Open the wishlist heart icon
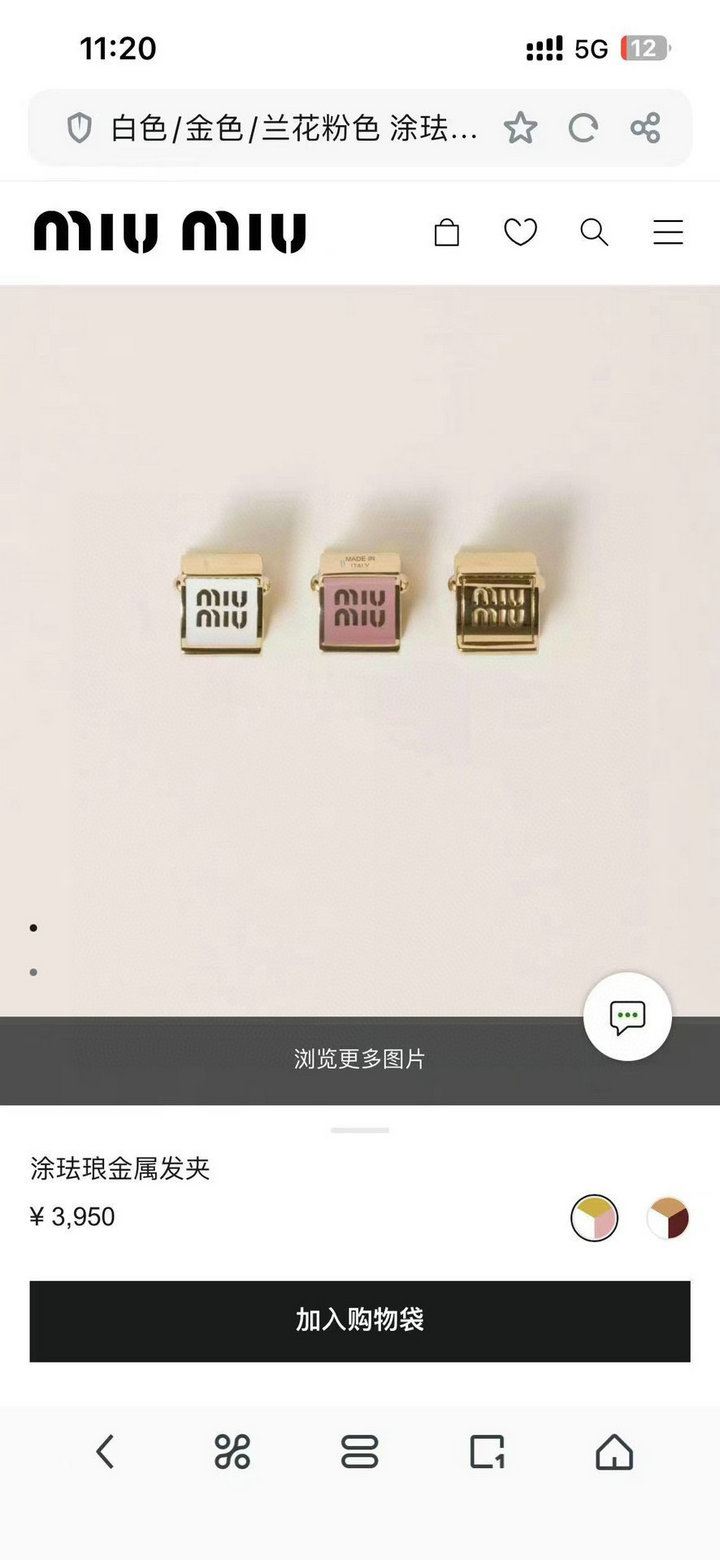The width and height of the screenshot is (720, 1560). pos(520,233)
